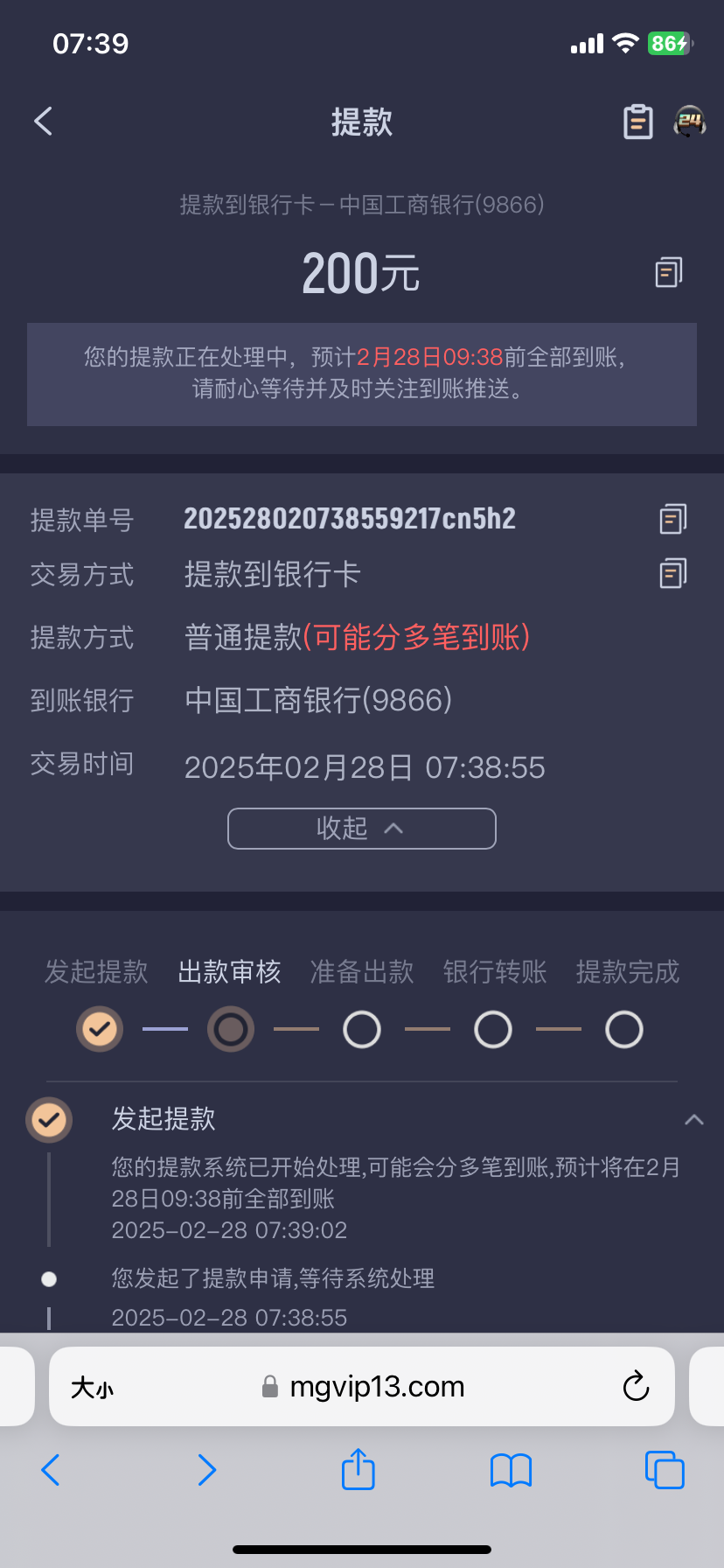Collapse details with the 收起 button
This screenshot has height=1568, width=724.
click(x=362, y=829)
